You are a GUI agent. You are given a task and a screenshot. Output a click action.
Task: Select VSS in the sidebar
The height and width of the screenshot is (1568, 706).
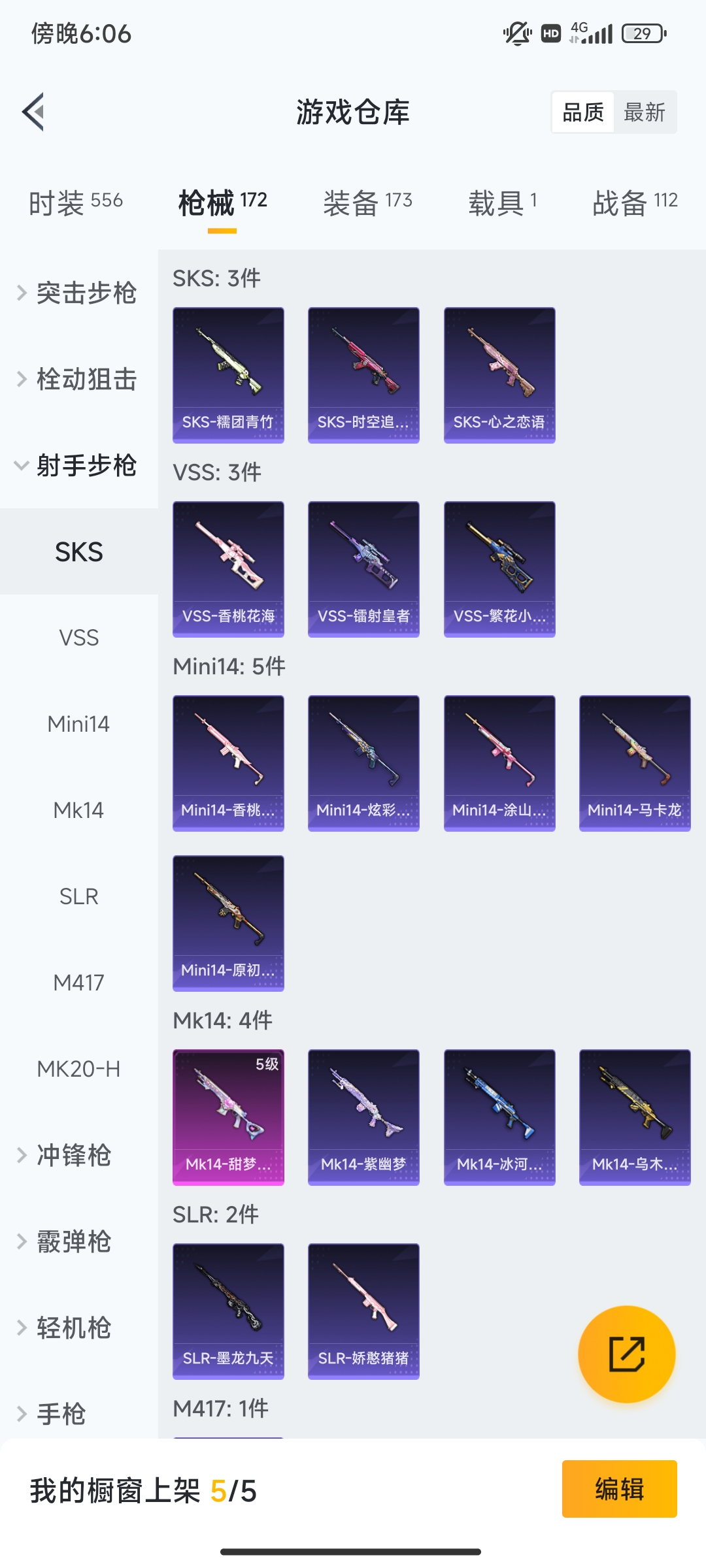(78, 638)
